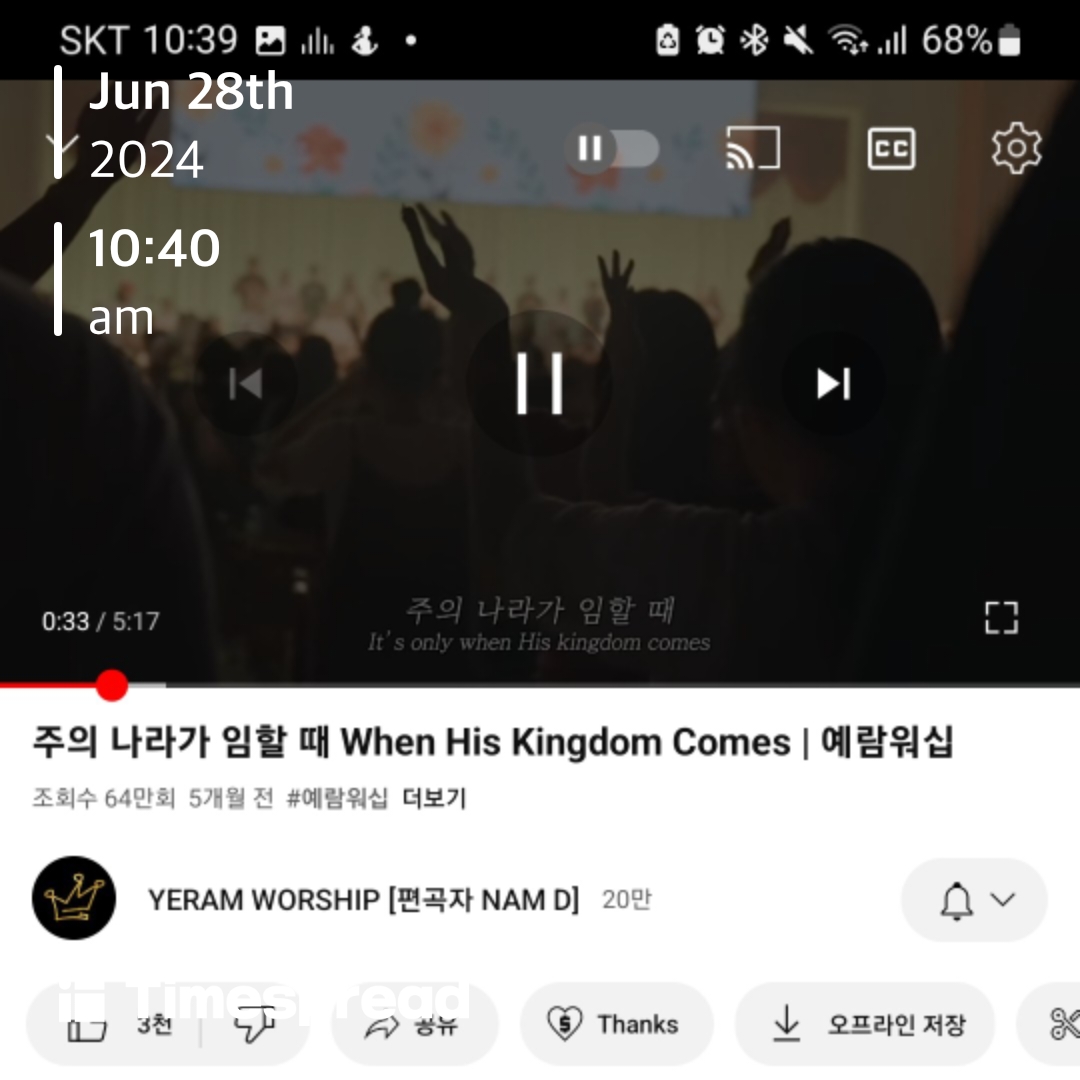Share this video
The image size is (1080, 1080).
point(415,1026)
